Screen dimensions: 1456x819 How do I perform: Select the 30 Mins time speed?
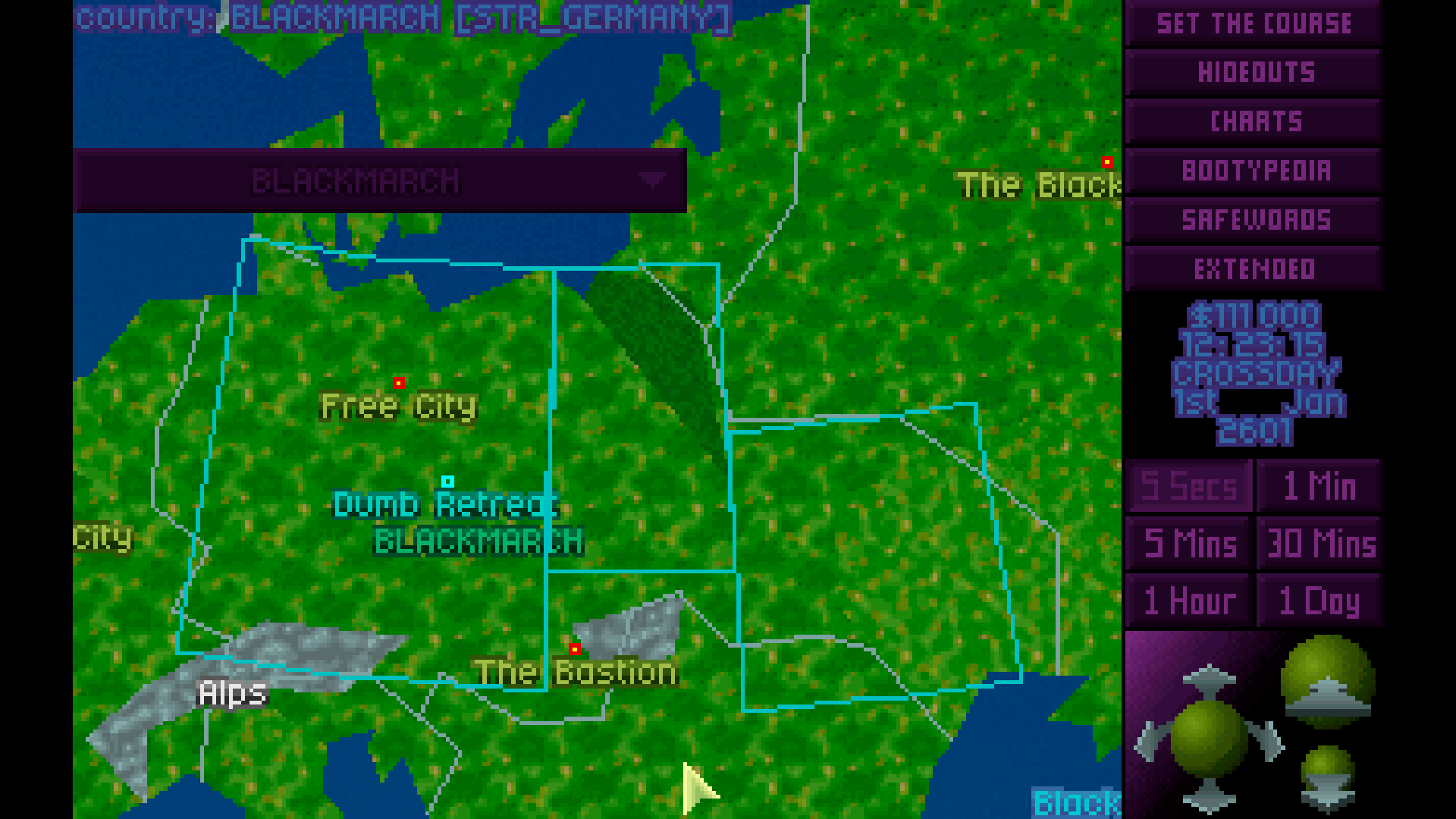[1319, 544]
